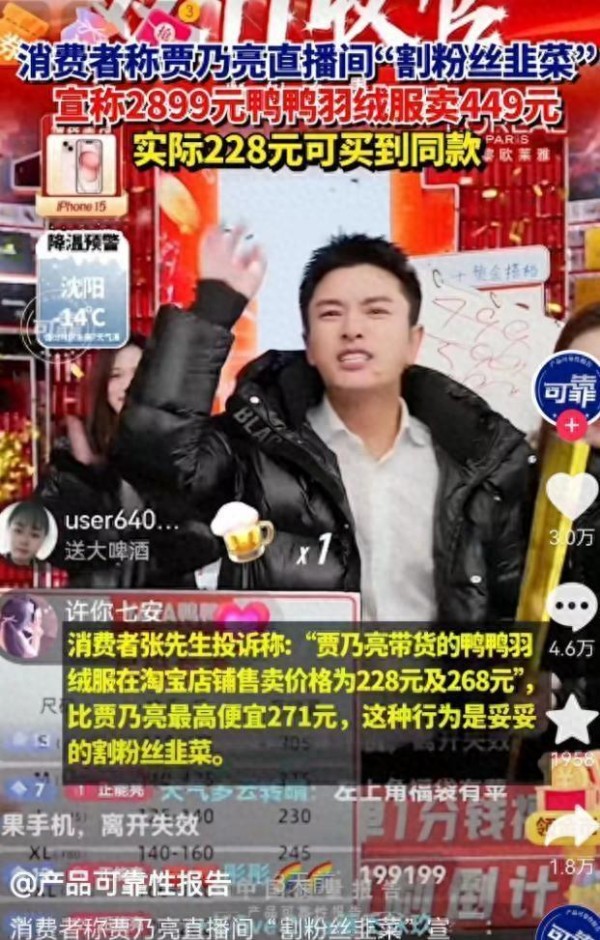600x940 pixels.
Task: Like this video with the heart
Action: coord(572,496)
